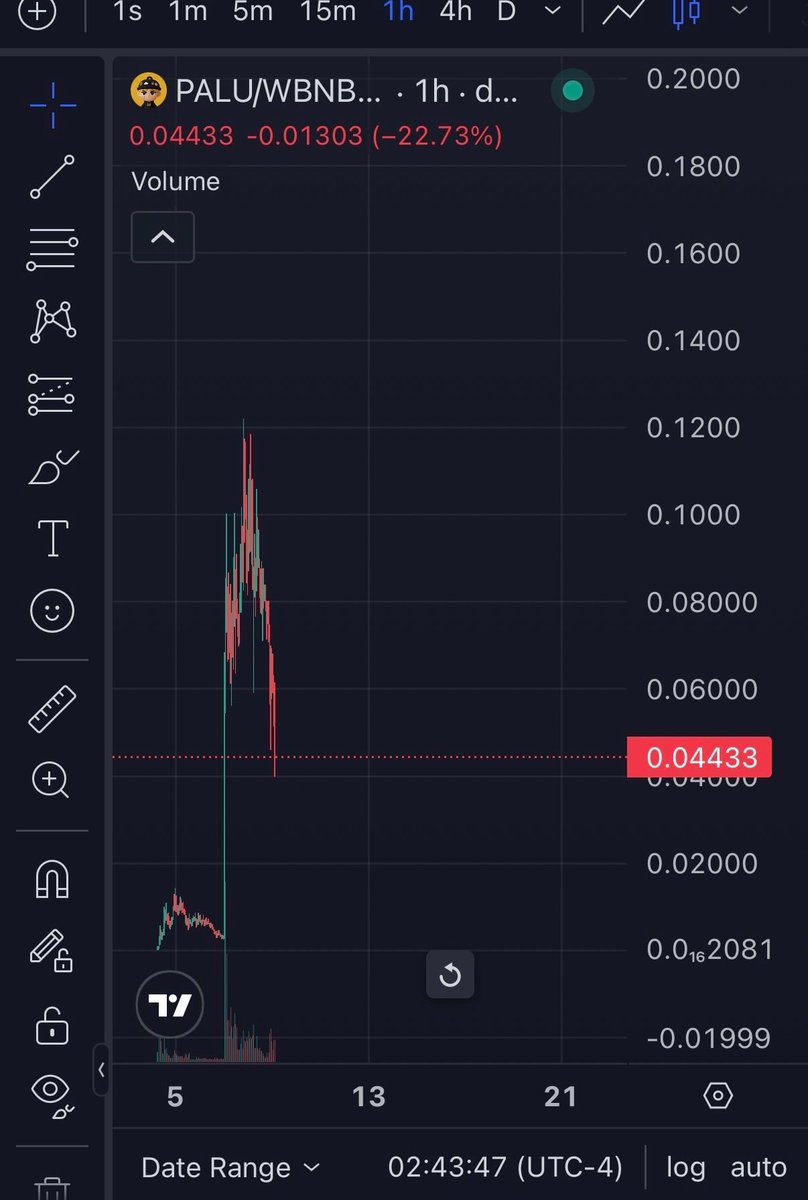The height and width of the screenshot is (1200, 808).
Task: Reset the chart view with the undo arrow
Action: click(450, 975)
